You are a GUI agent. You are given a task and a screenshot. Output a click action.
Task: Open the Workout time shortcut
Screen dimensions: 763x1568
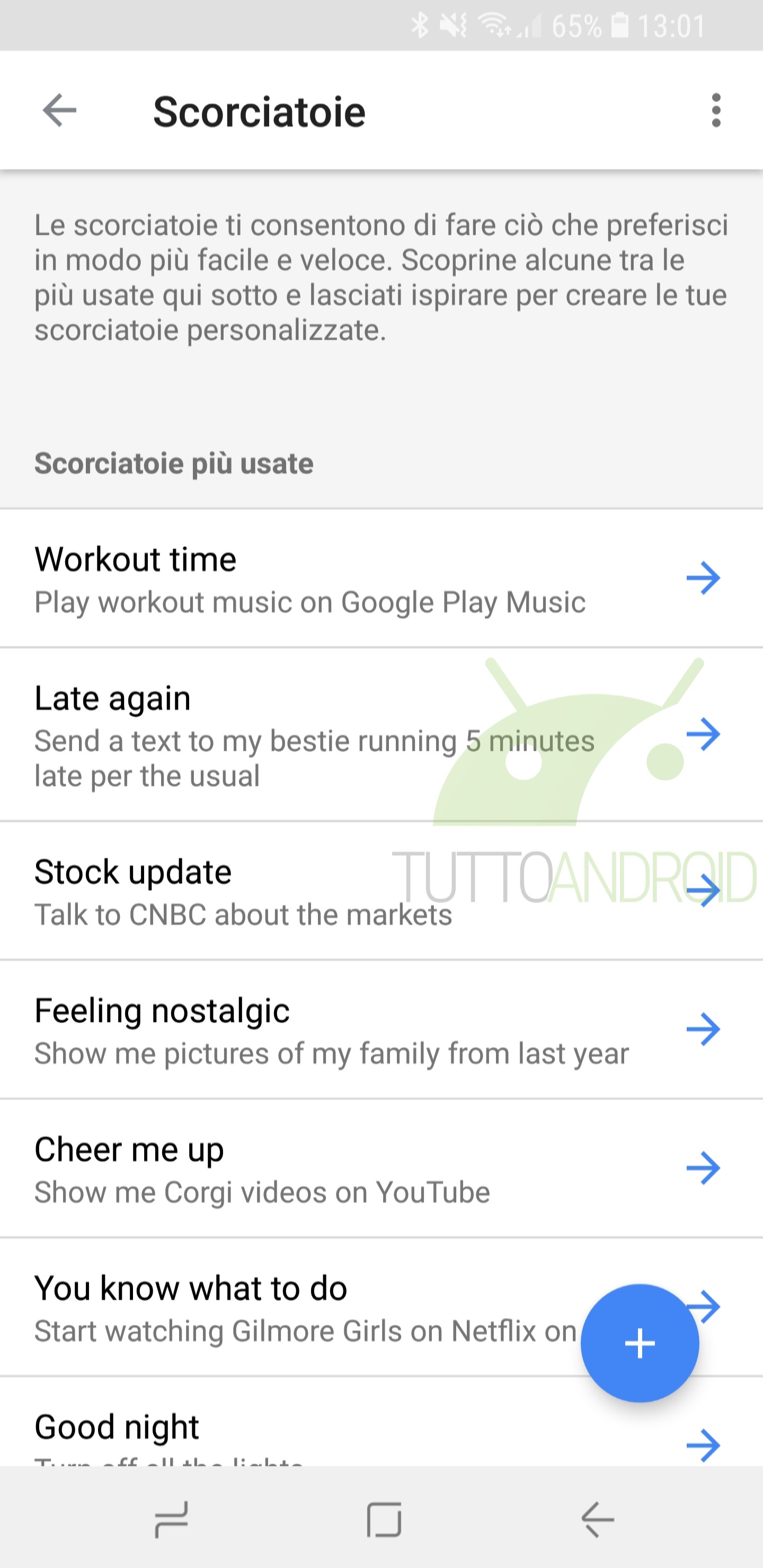(x=381, y=578)
